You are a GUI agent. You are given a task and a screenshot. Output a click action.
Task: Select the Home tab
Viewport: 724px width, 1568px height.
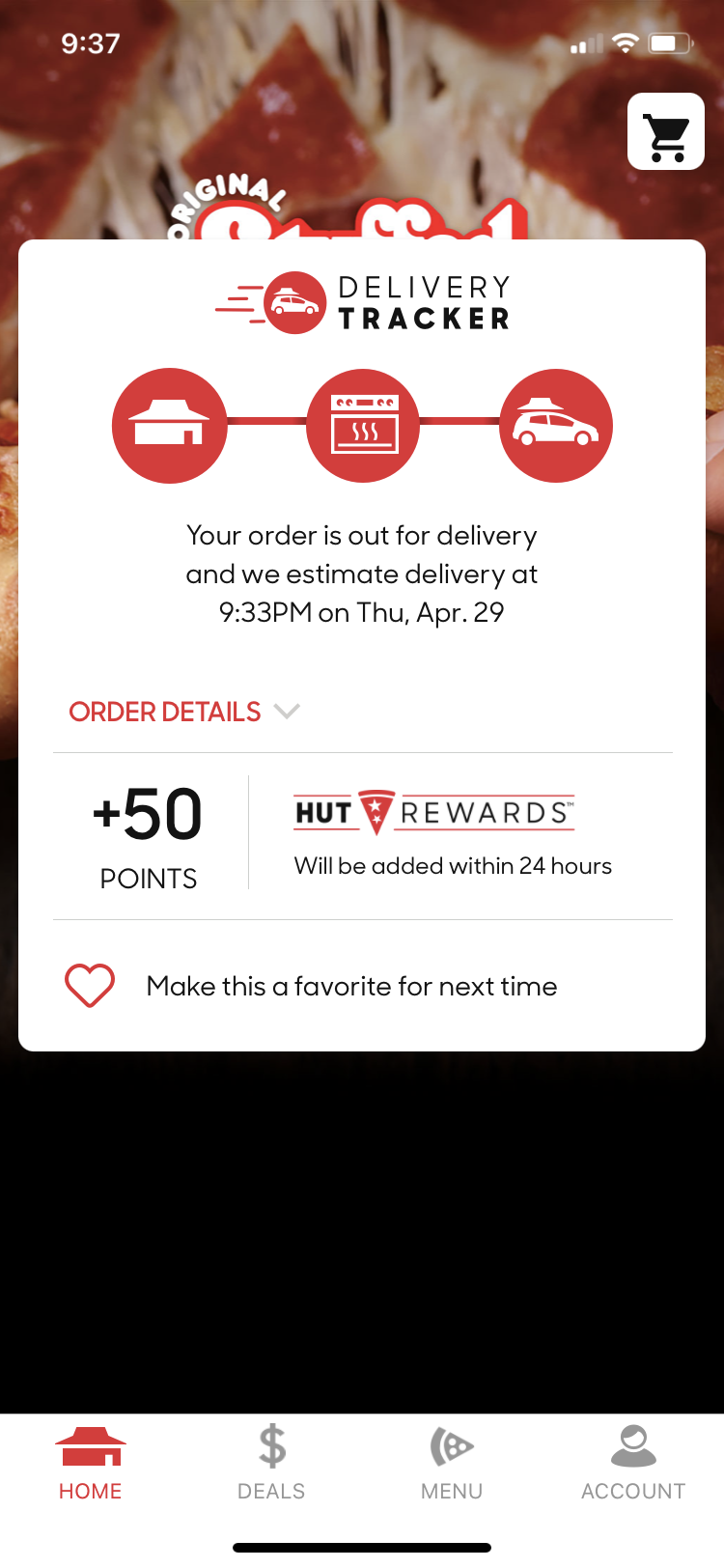click(91, 1462)
